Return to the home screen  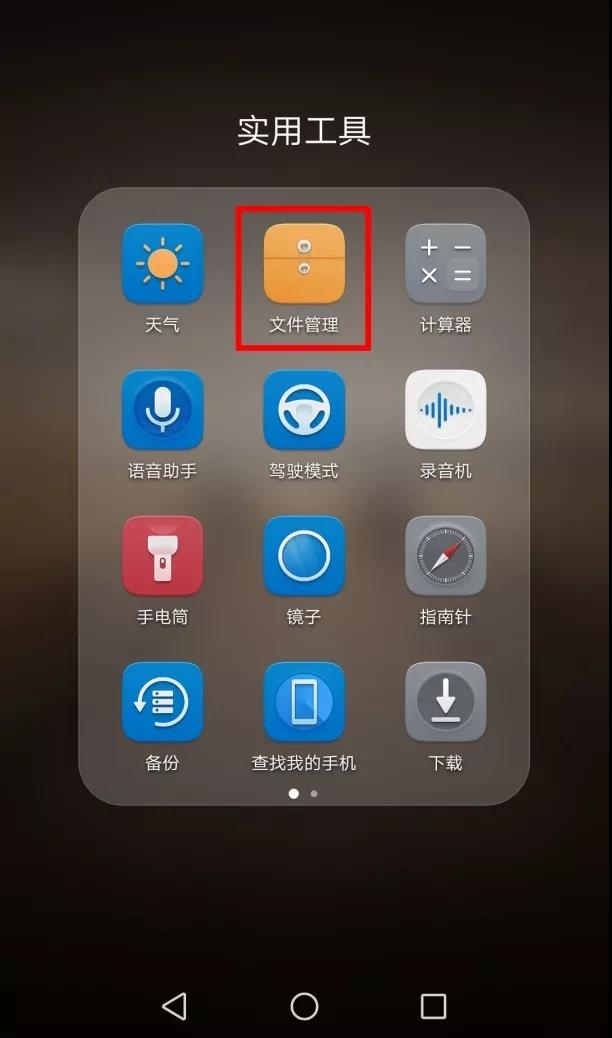[304, 1005]
